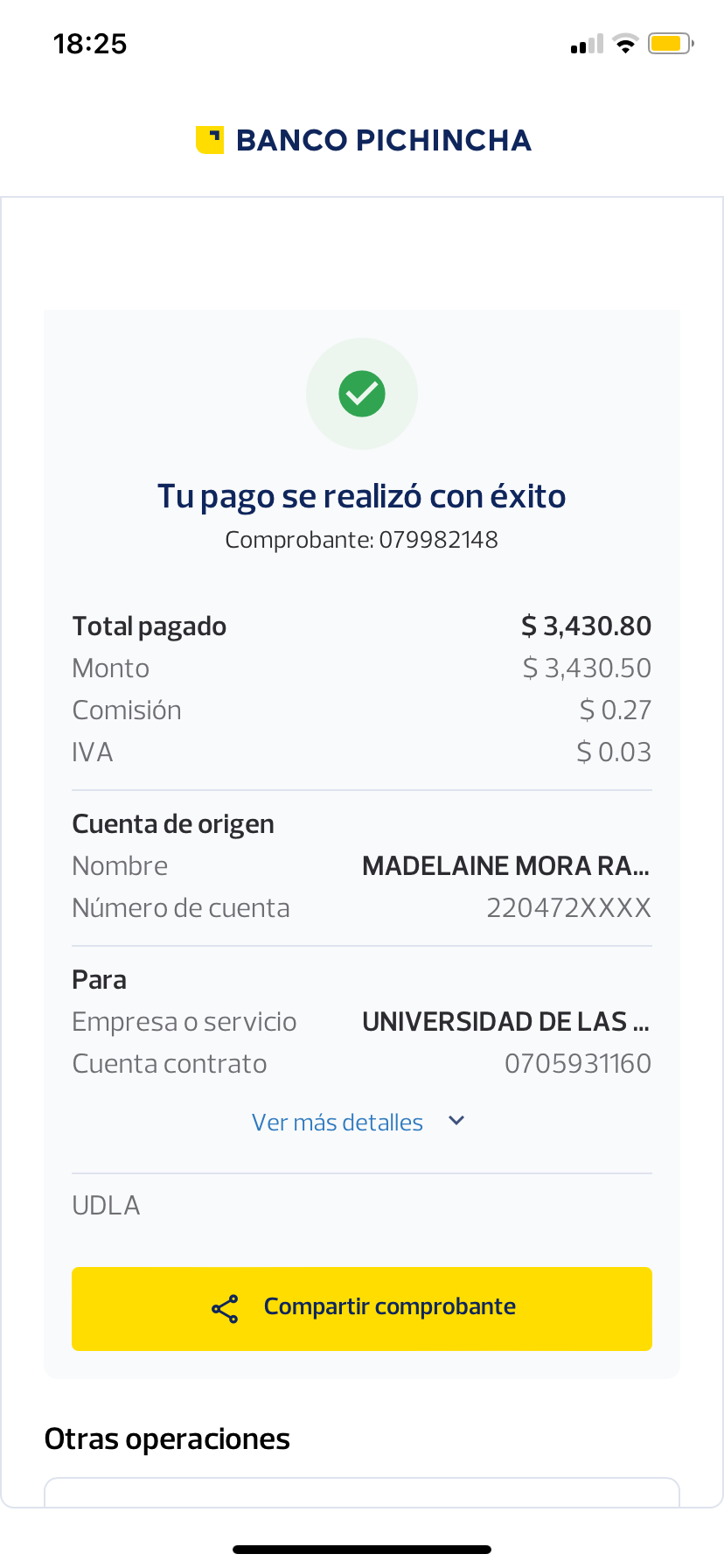Image resolution: width=724 pixels, height=1568 pixels.
Task: Expand Ver más detalles
Action: tap(358, 1123)
